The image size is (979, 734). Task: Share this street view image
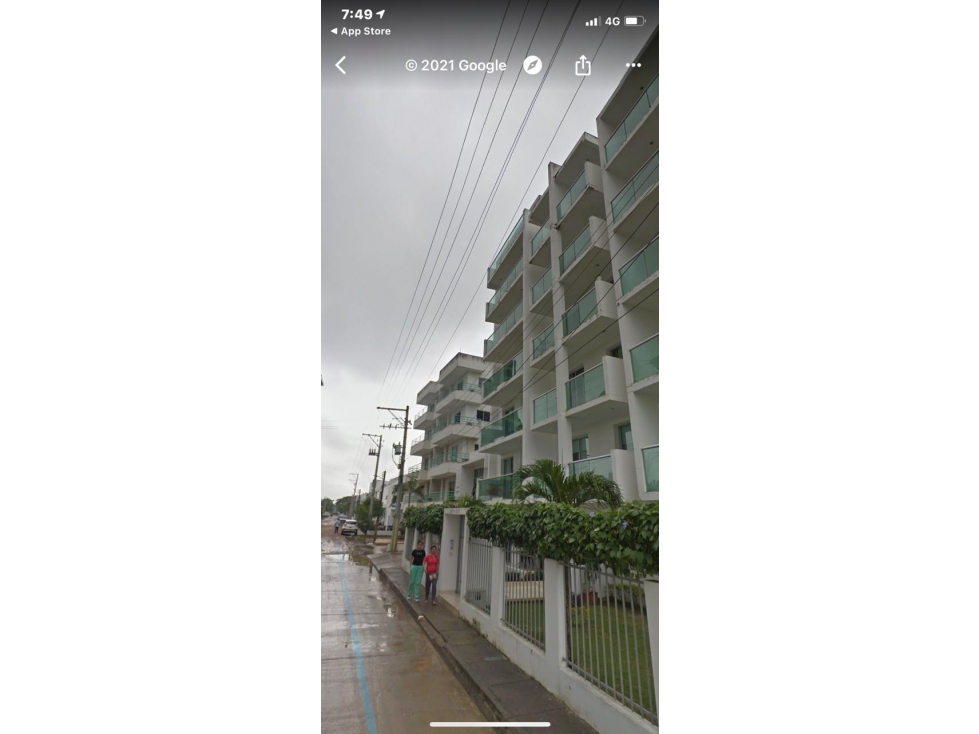(x=583, y=65)
